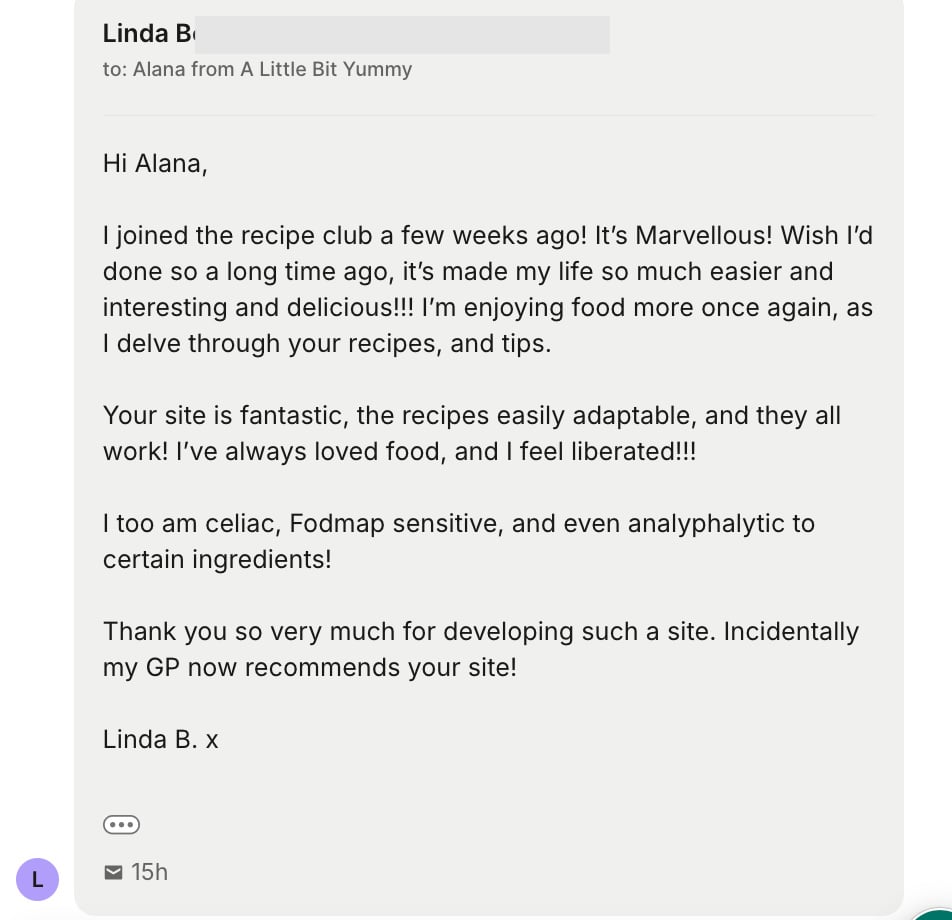The width and height of the screenshot is (952, 920).
Task: Open the sender's L avatar
Action: [38, 880]
